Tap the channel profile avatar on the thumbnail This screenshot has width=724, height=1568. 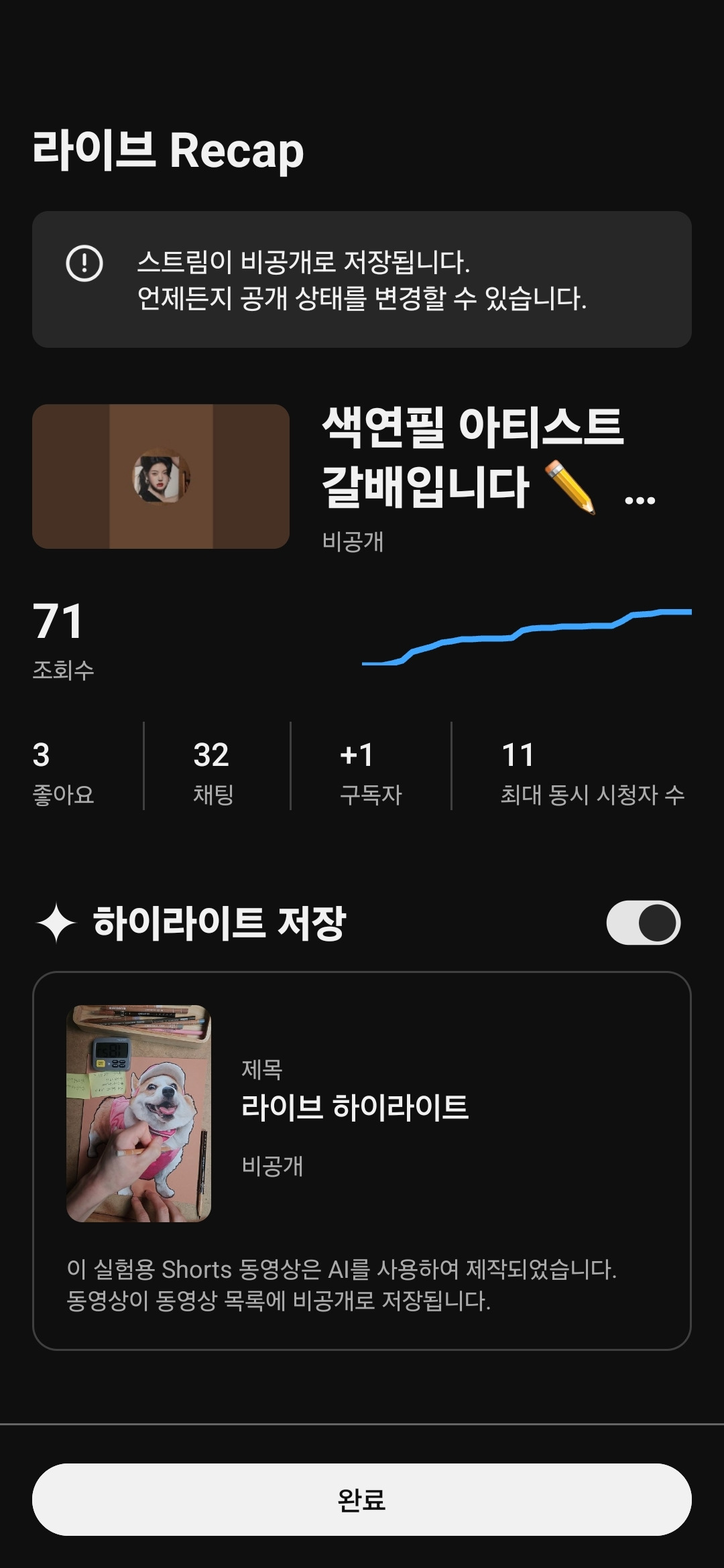(x=161, y=476)
